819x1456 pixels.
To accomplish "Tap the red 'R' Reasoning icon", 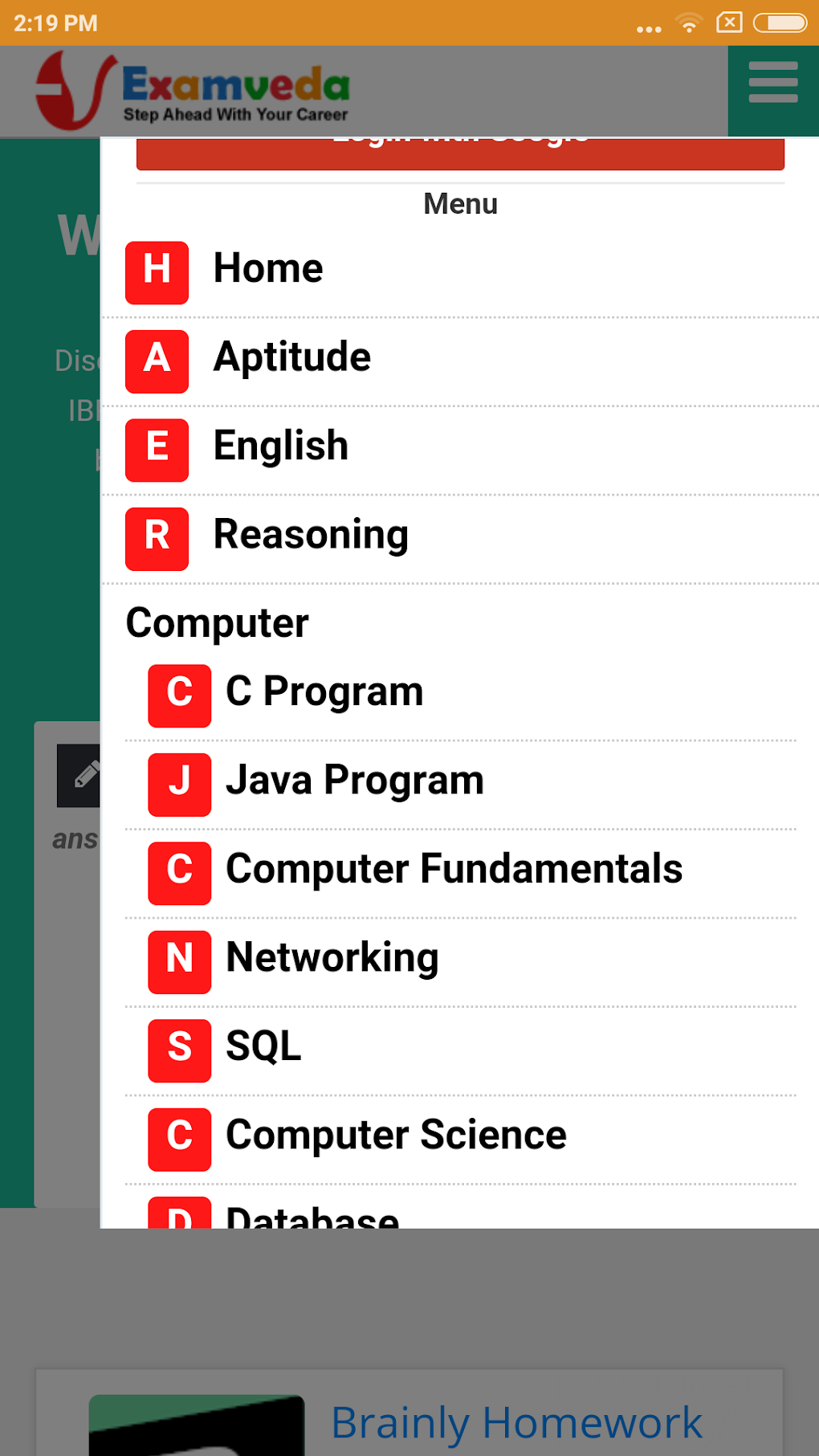I will coord(157,539).
